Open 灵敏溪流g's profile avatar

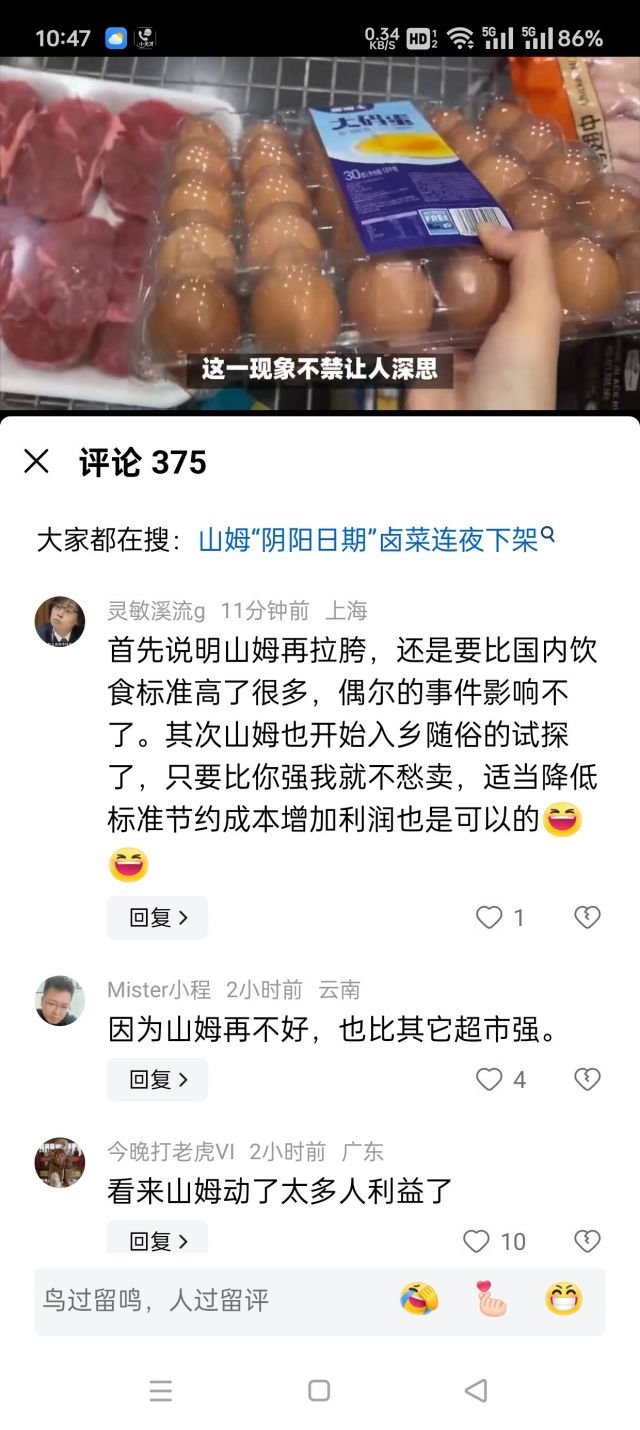60,622
